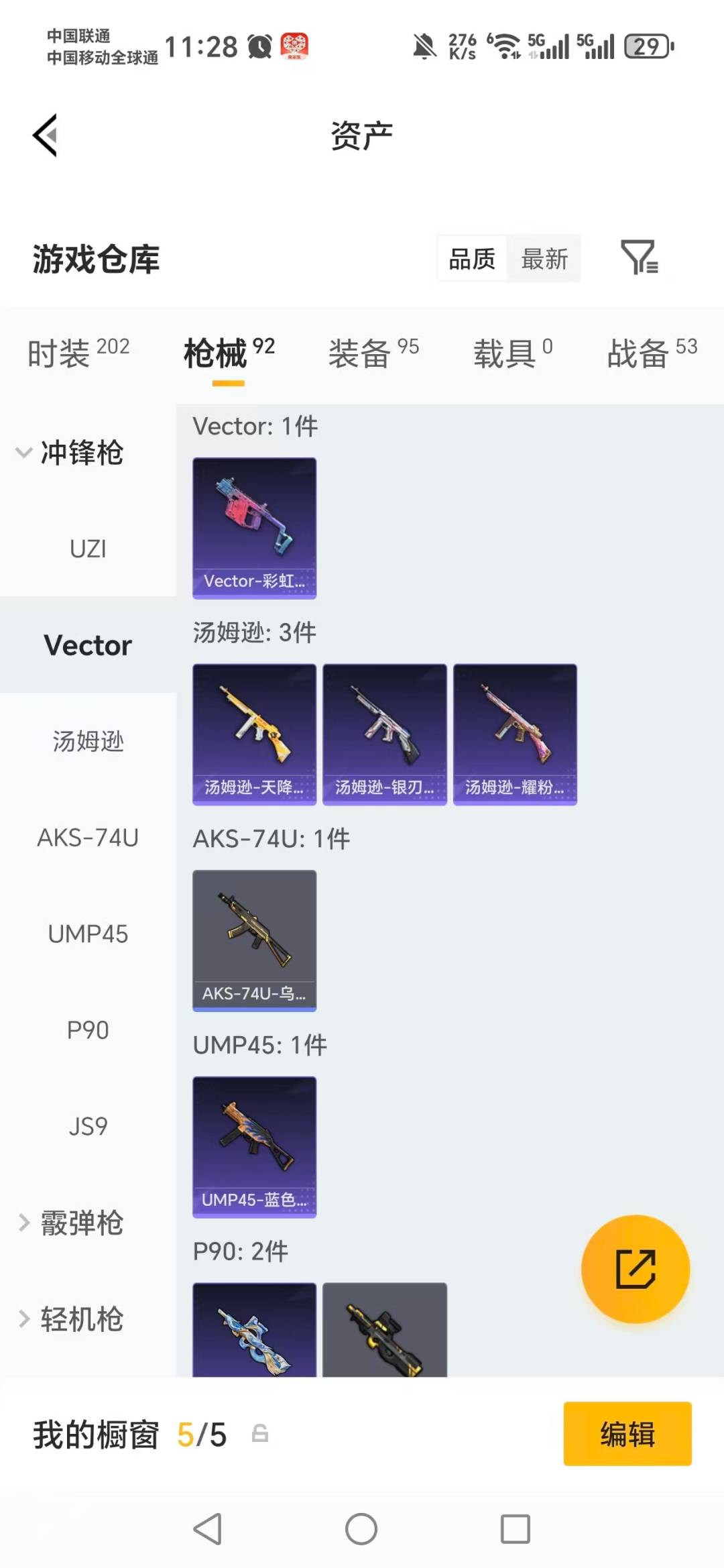Tap the share export floating icon
The width and height of the screenshot is (724, 1568).
[x=635, y=1268]
